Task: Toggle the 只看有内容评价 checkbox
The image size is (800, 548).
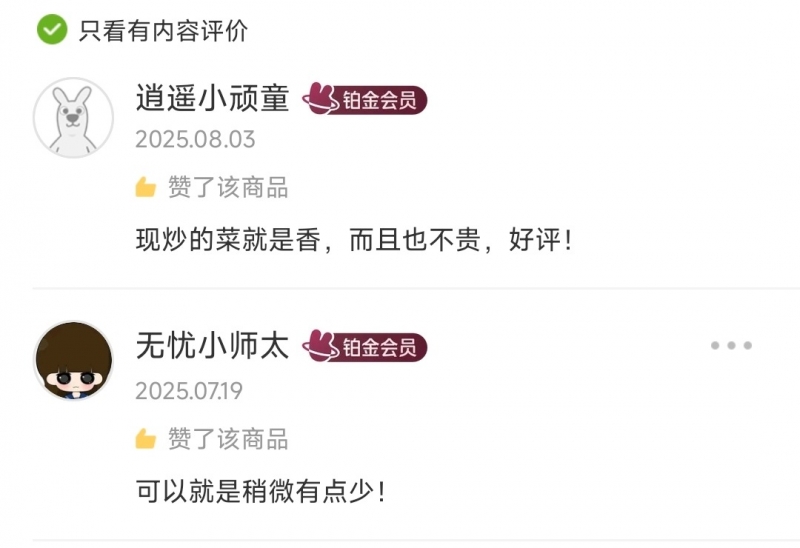Action: click(51, 30)
